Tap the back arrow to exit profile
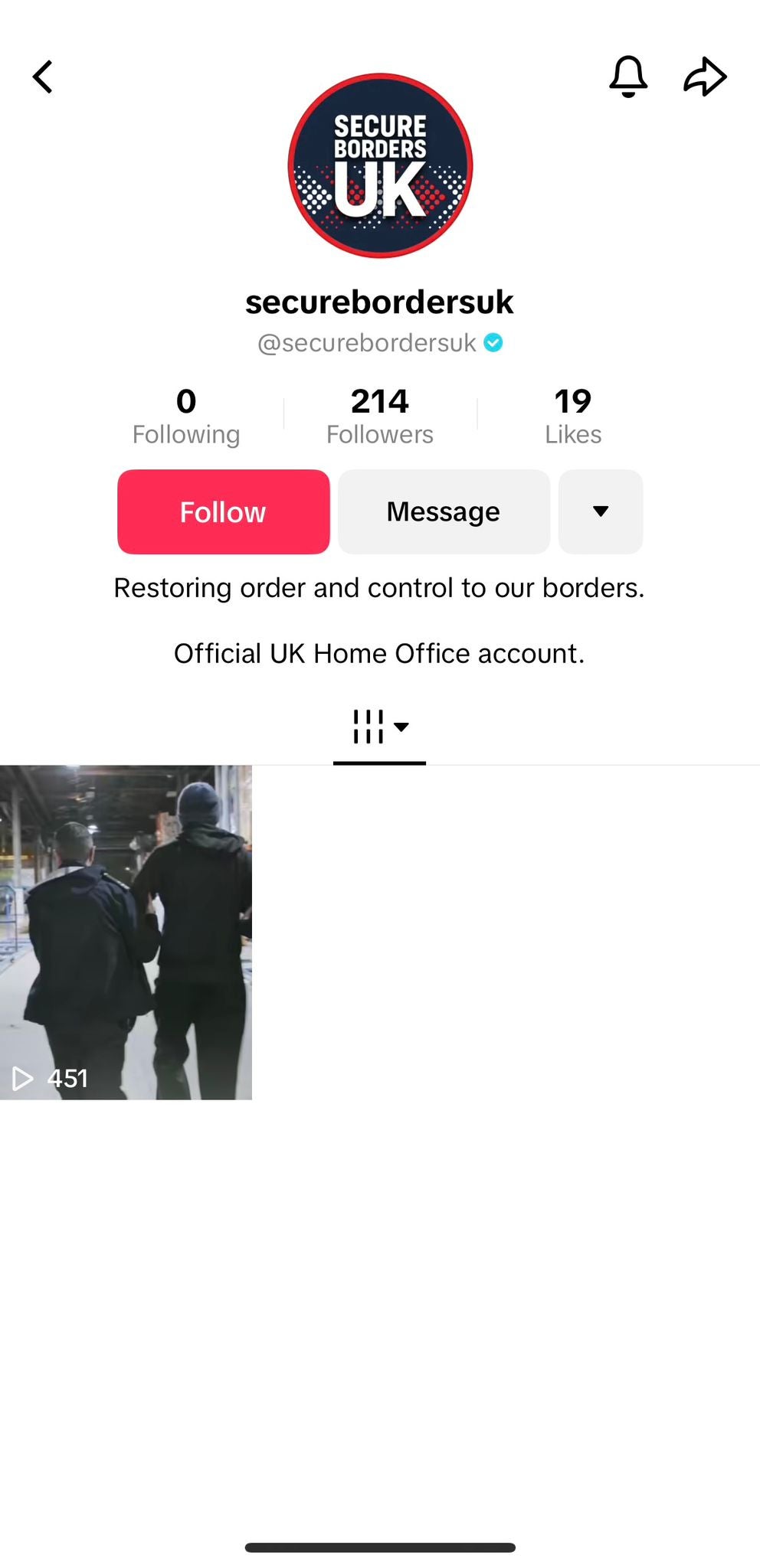The width and height of the screenshot is (760, 1568). [x=44, y=76]
